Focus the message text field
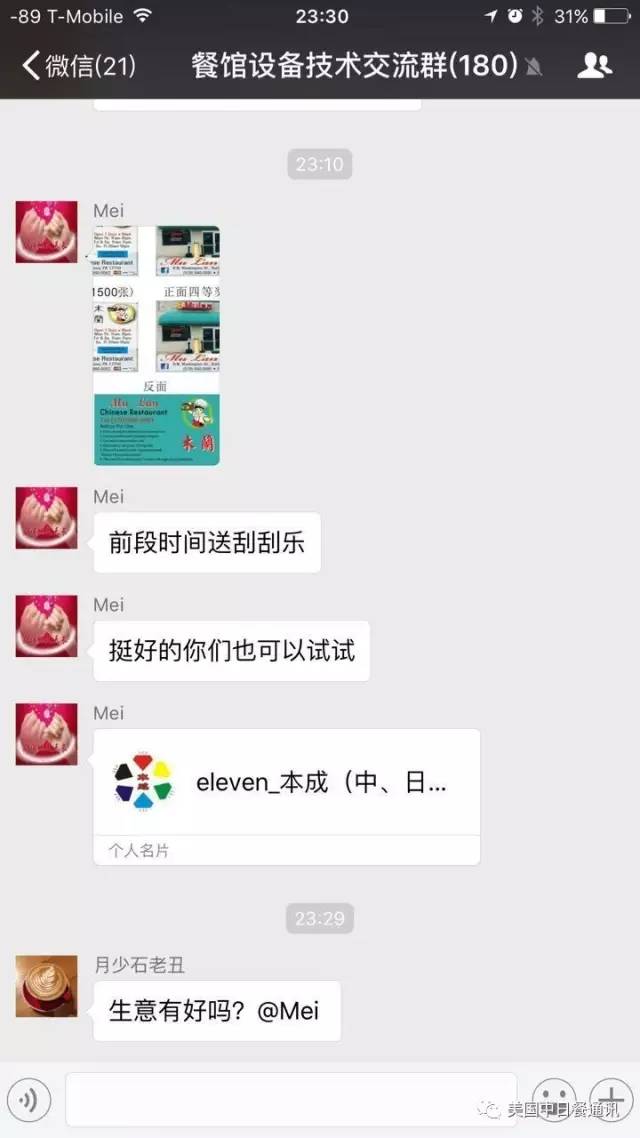This screenshot has height=1138, width=640. 290,1100
